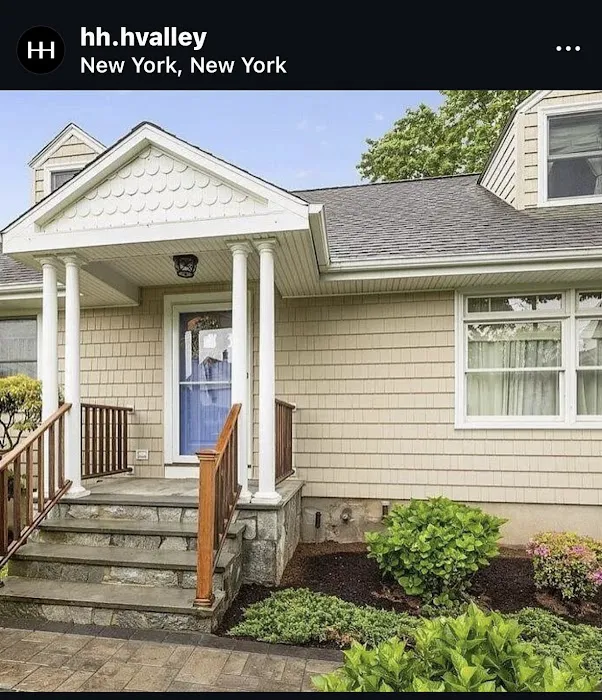Tap the house photo in the post
The image size is (602, 700).
[300, 395]
